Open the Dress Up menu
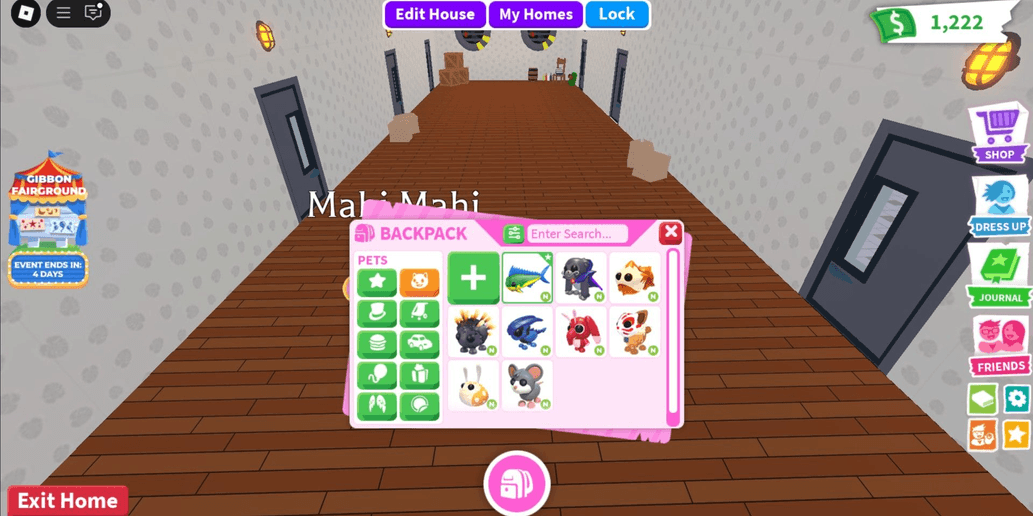The width and height of the screenshot is (1033, 516). 999,207
